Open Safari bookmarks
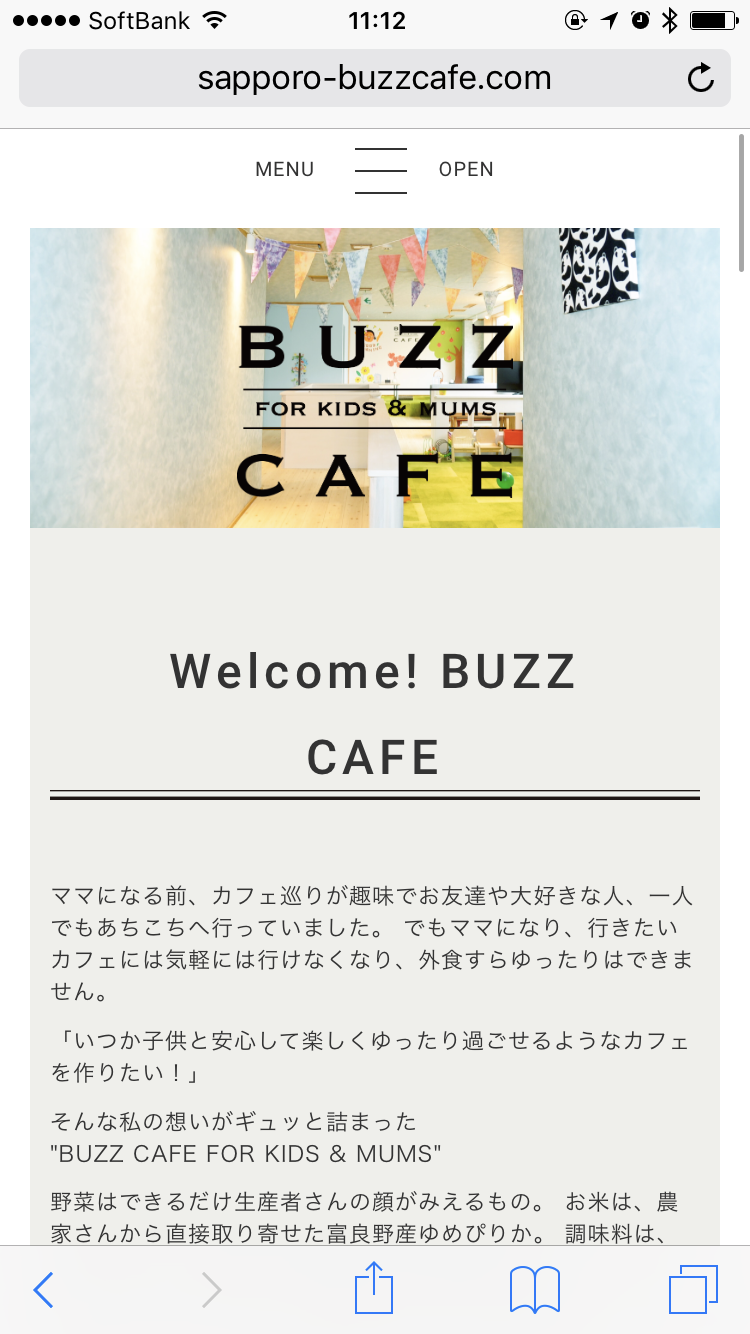 535,1290
